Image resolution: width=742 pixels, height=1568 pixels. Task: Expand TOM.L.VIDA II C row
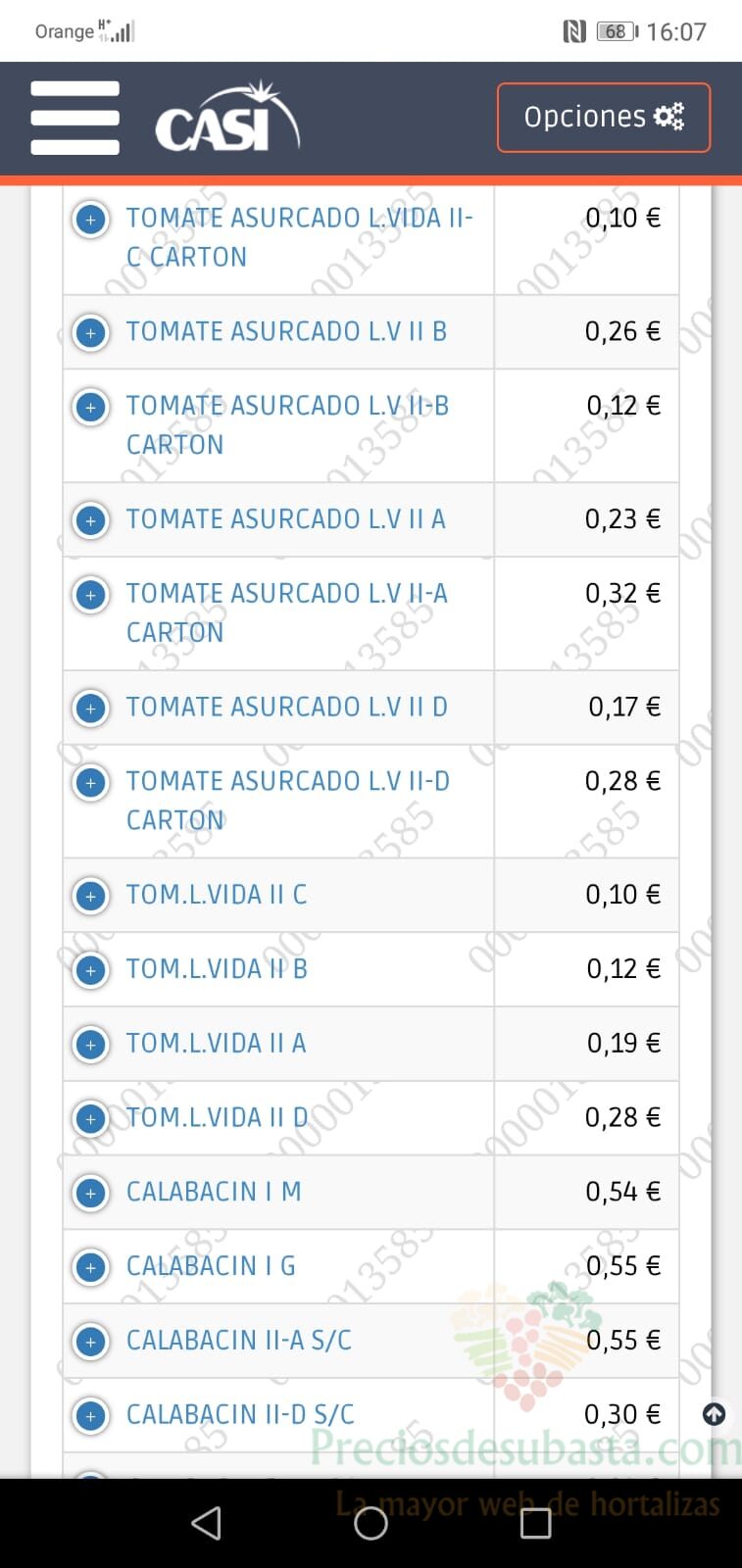pos(91,896)
